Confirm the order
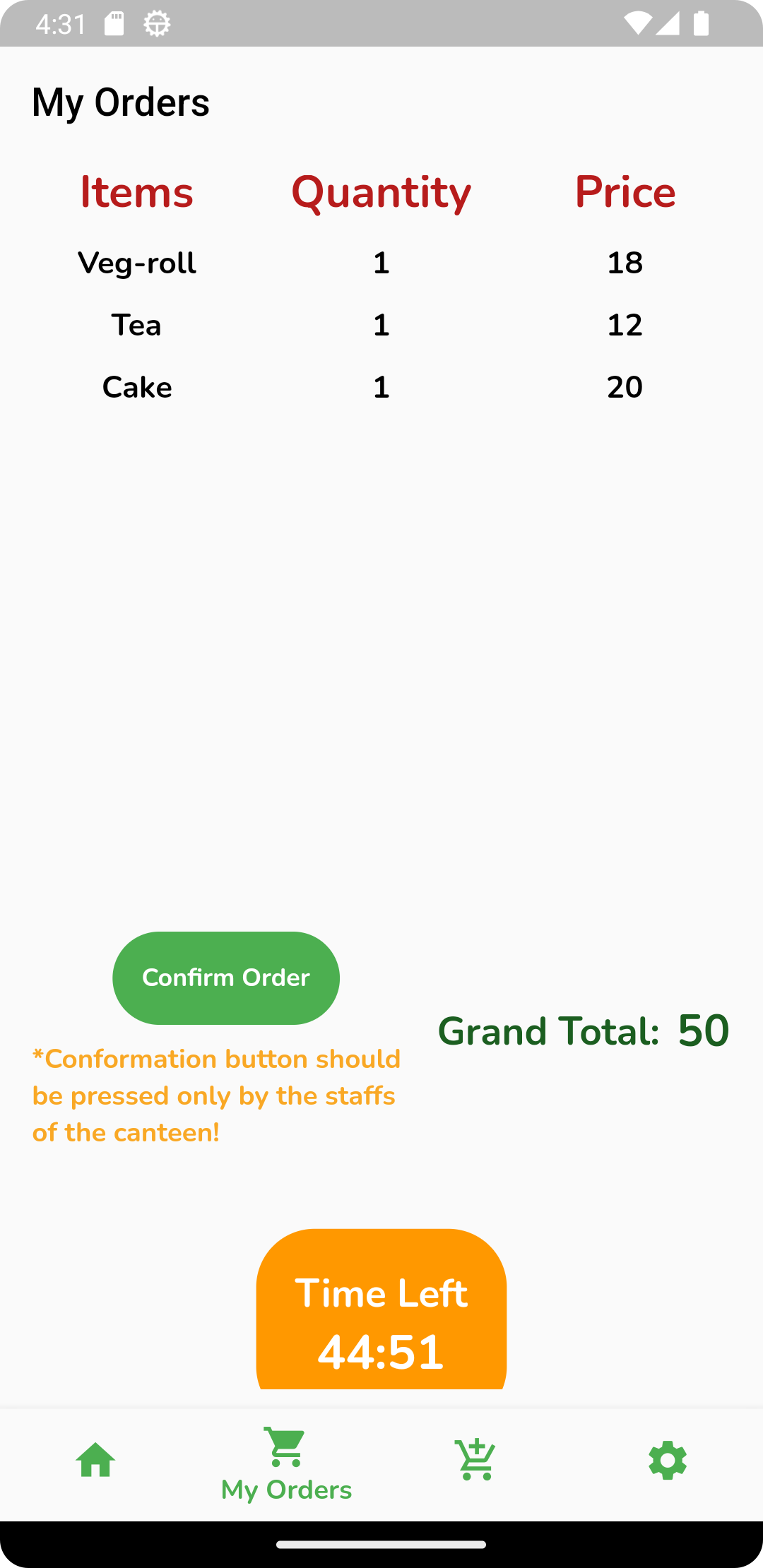763x1568 pixels. click(x=226, y=978)
